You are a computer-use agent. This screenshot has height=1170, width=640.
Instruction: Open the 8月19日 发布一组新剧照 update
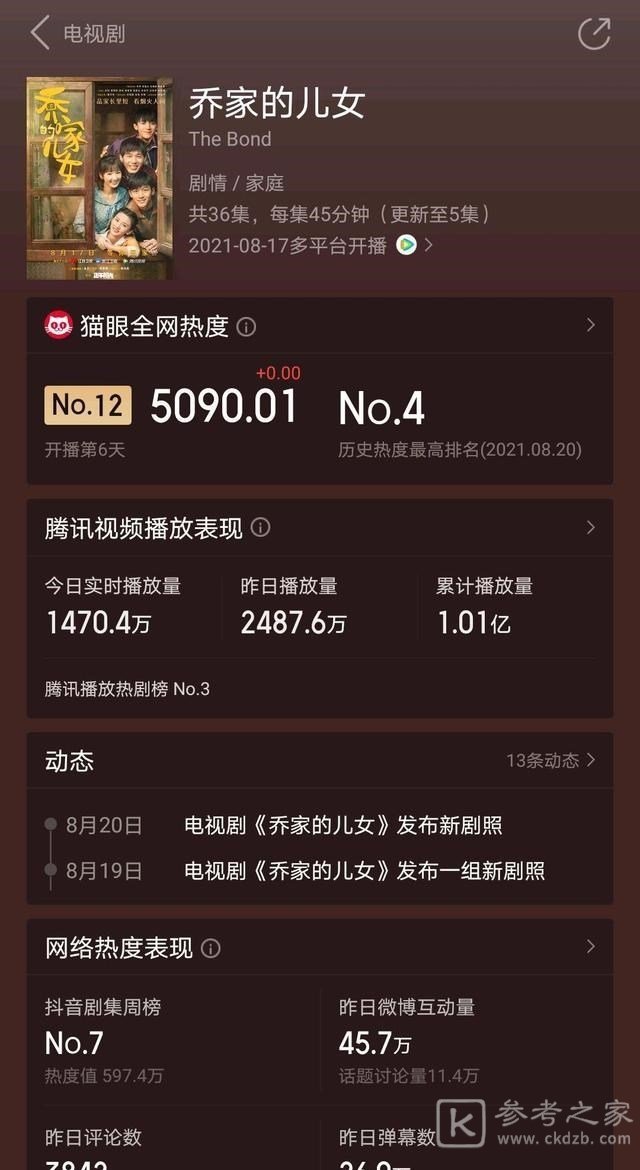click(x=364, y=871)
